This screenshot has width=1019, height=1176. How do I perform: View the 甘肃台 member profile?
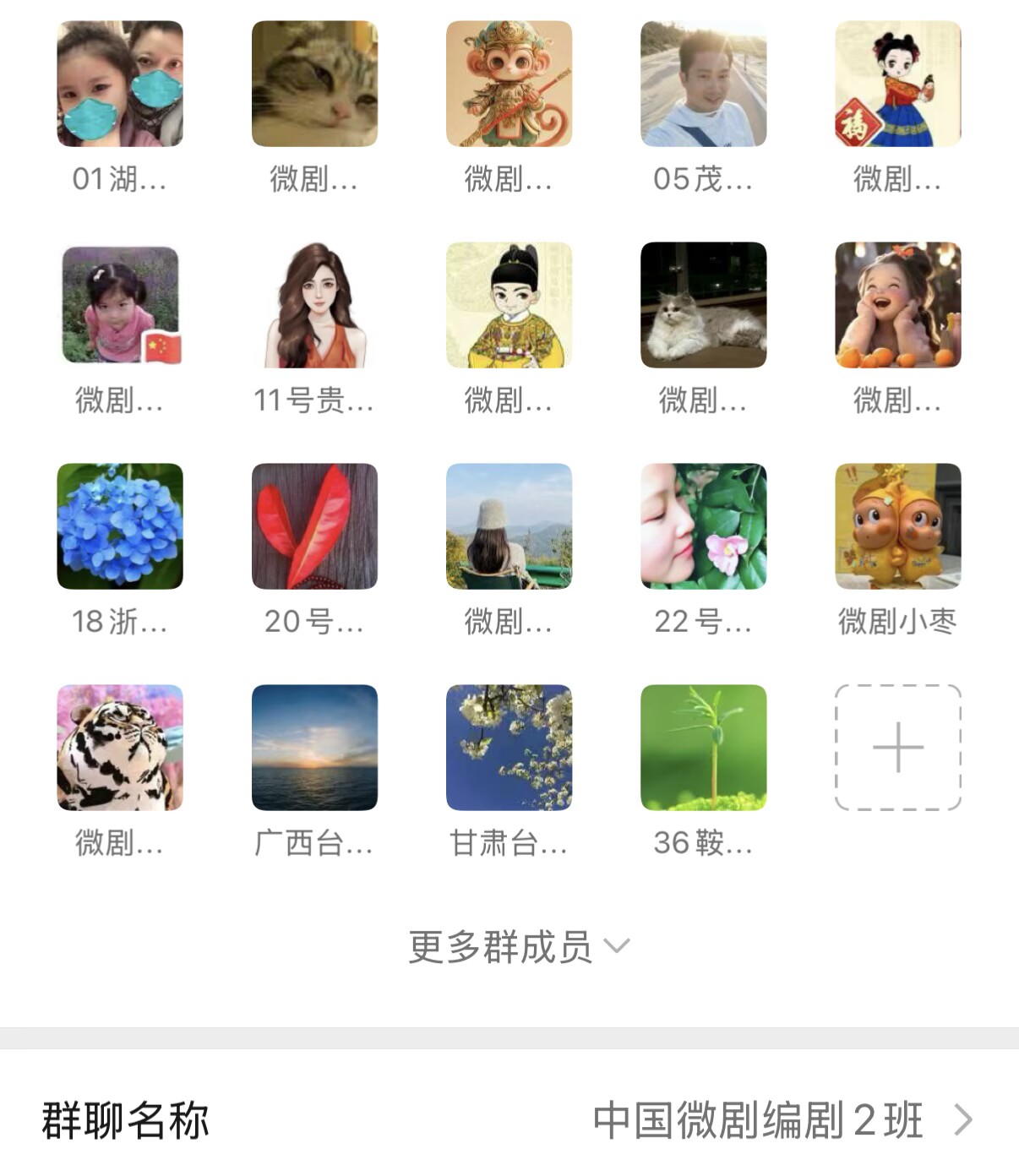509,747
